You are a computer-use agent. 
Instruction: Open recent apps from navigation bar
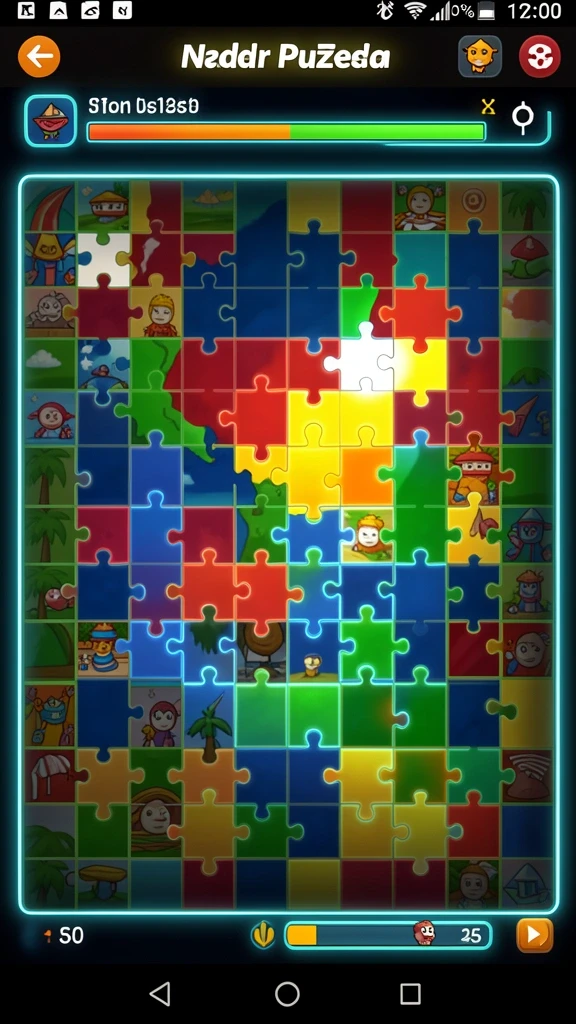pos(410,994)
